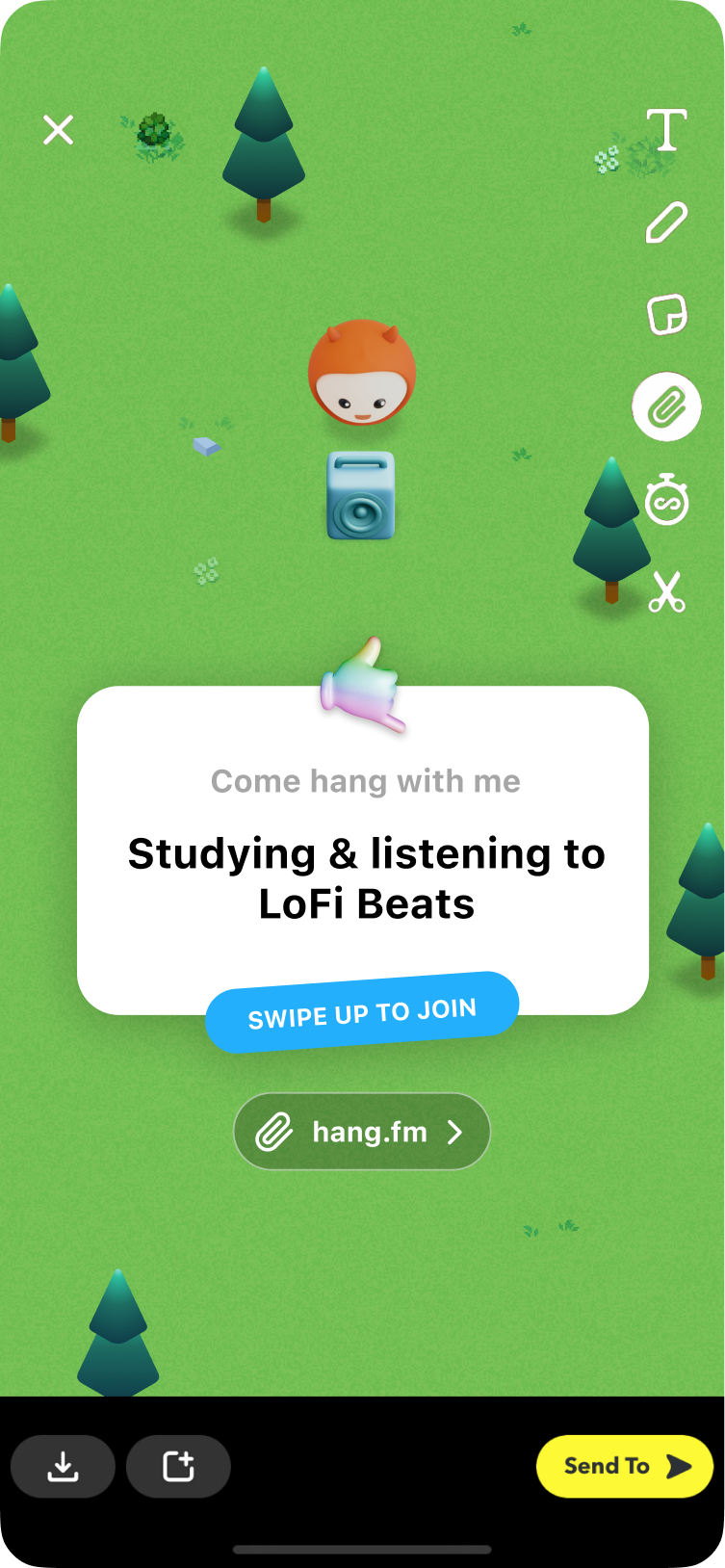Open the hang.fm attached link

pos(362,1132)
